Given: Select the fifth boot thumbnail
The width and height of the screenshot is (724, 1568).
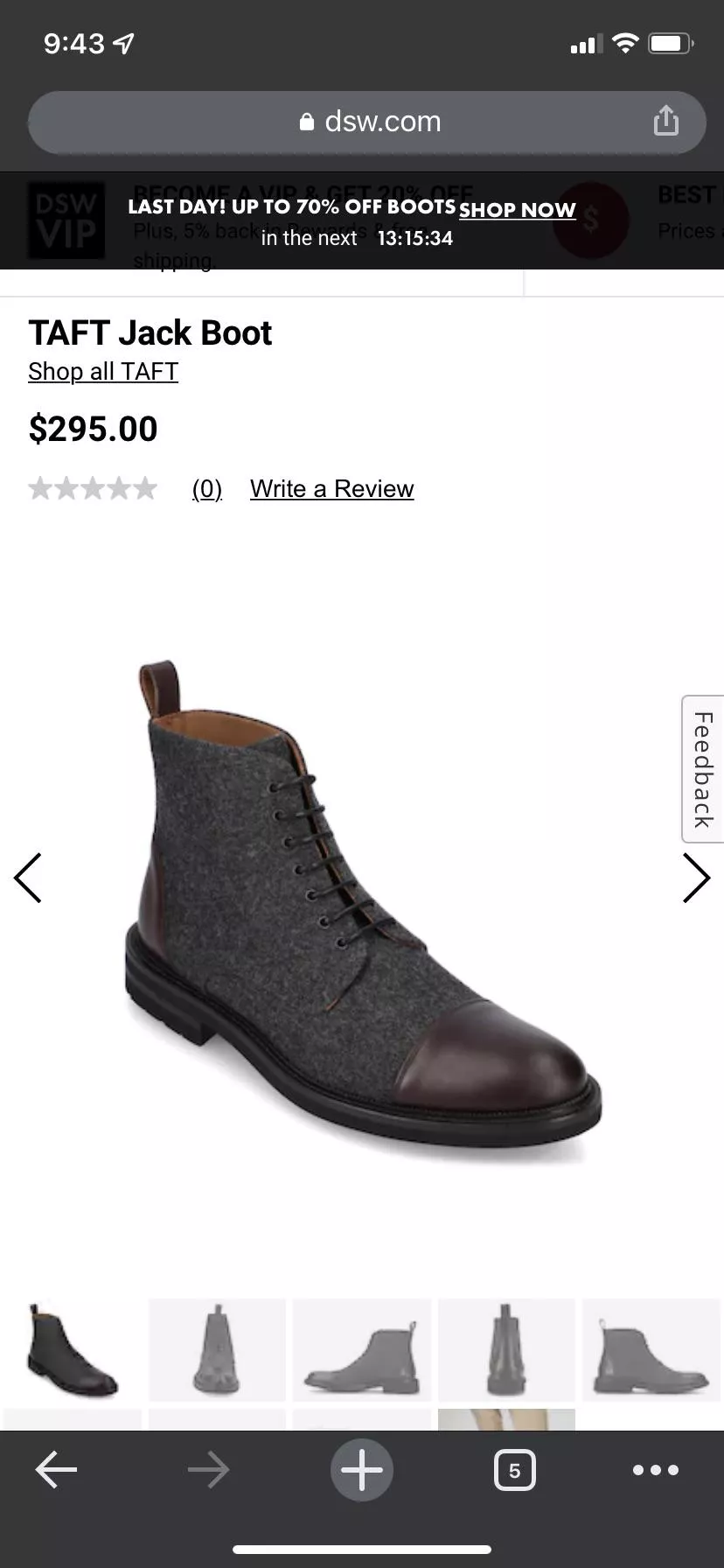Looking at the screenshot, I should pyautogui.click(x=651, y=1350).
